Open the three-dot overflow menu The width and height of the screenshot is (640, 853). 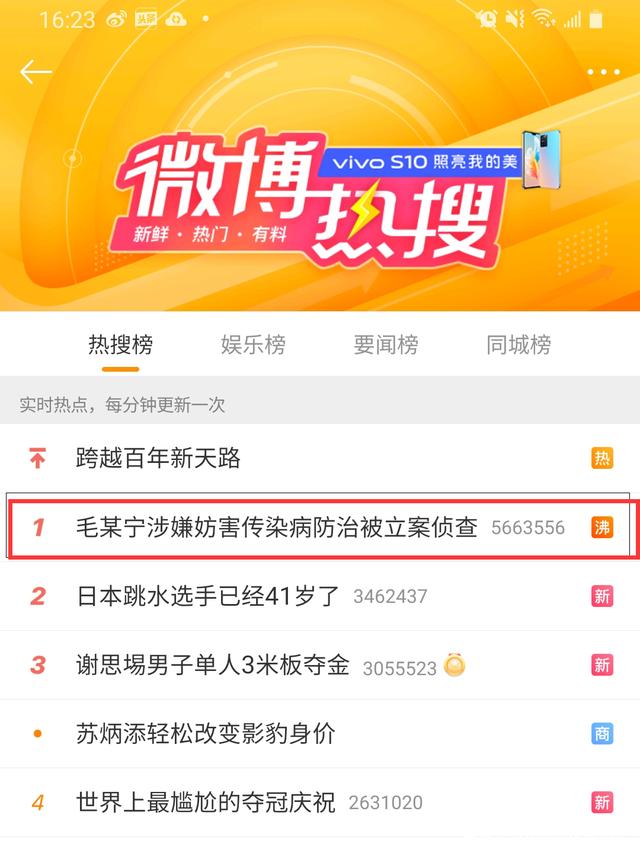coord(603,72)
